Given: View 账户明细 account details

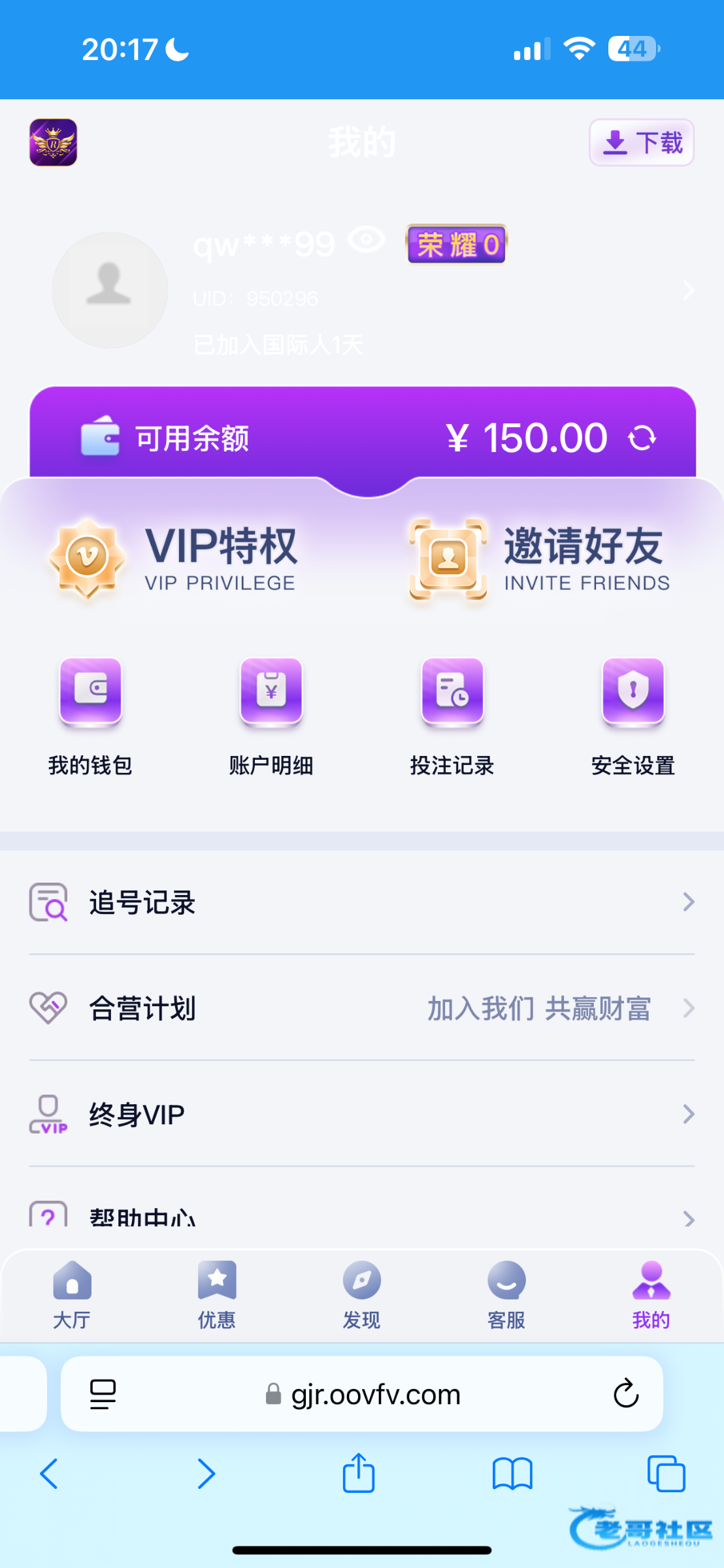Looking at the screenshot, I should 271,717.
